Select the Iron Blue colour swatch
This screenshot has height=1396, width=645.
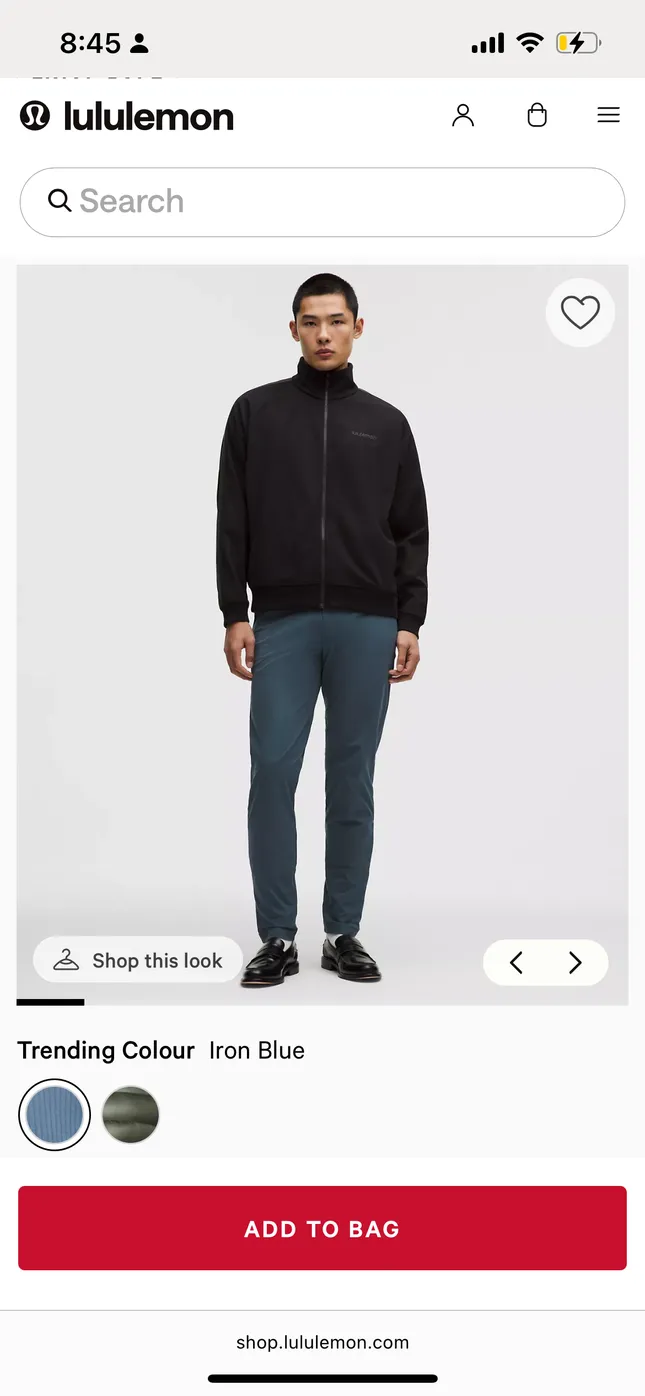55,1115
